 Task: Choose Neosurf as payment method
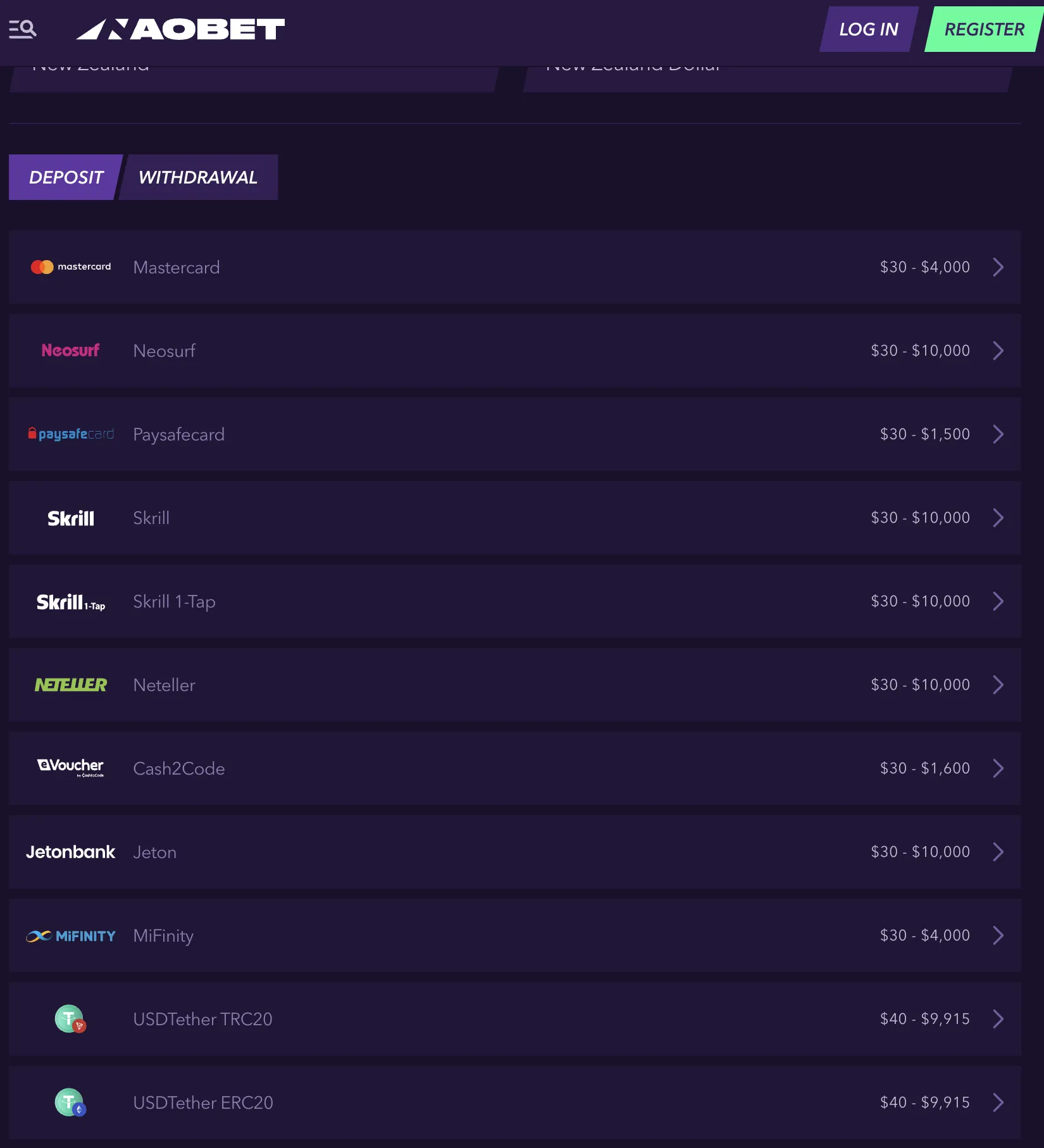514,351
